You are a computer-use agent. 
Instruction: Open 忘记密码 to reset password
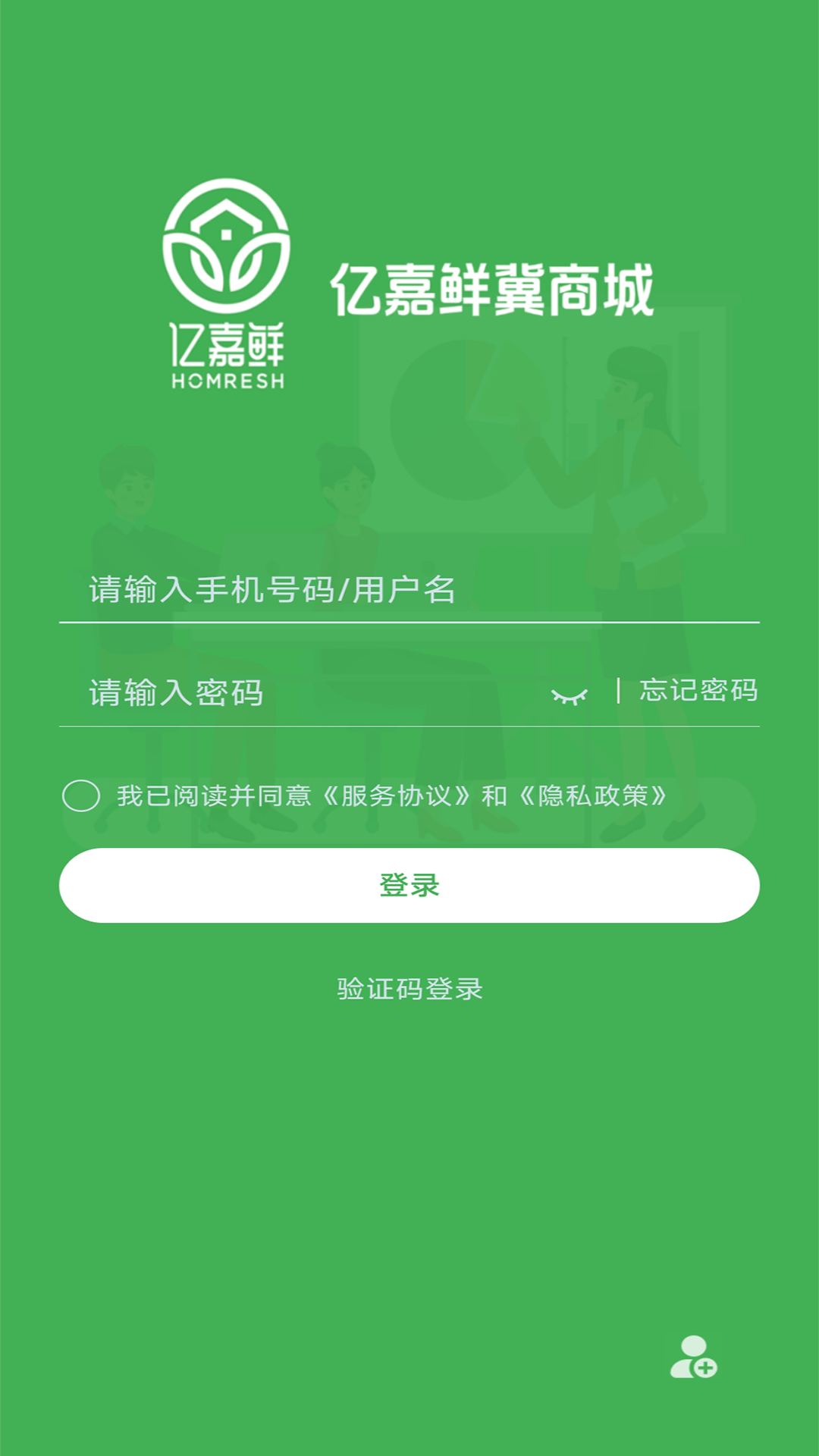(698, 691)
